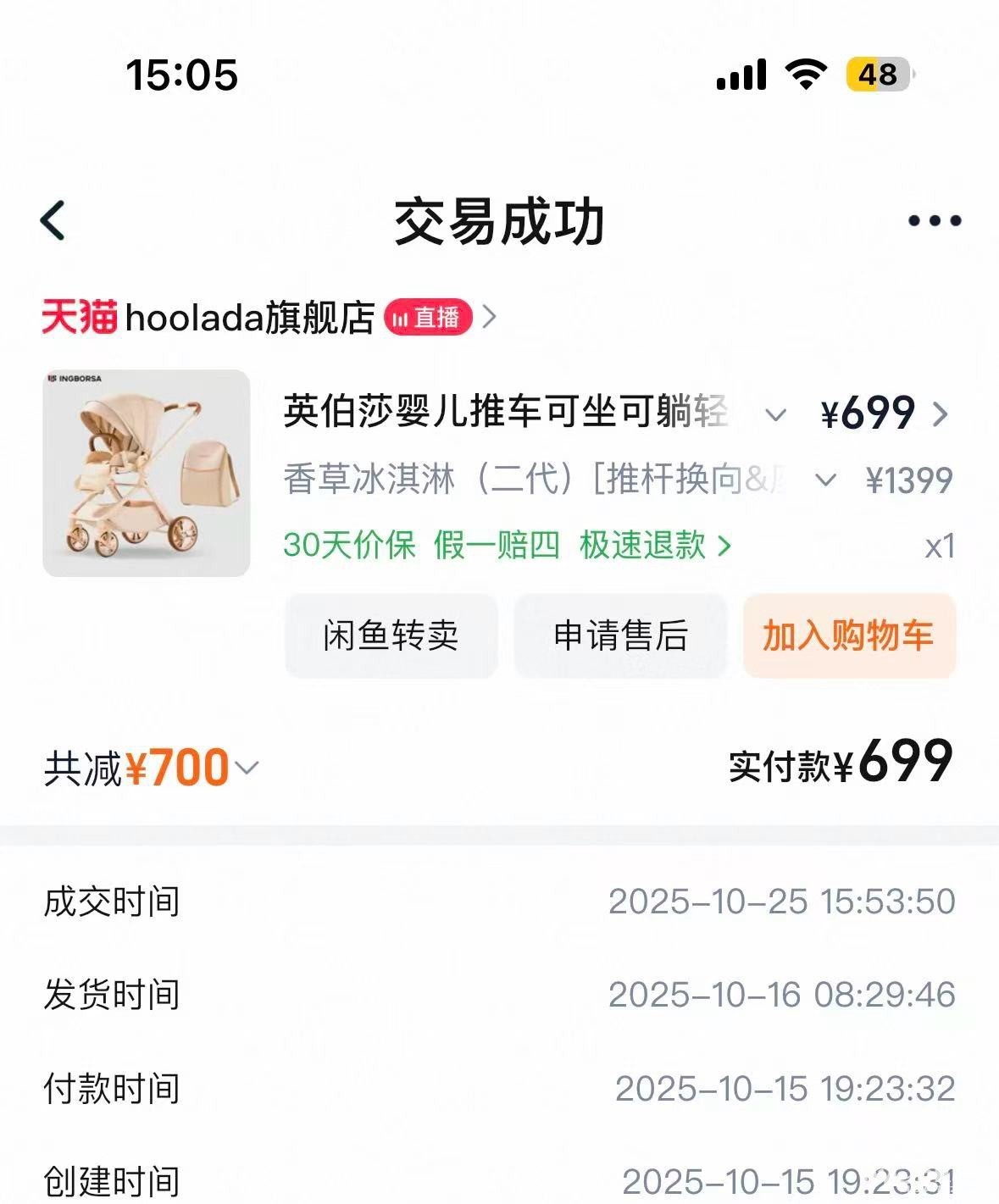Expand the 香草冰淇淋 variant details

[x=824, y=480]
